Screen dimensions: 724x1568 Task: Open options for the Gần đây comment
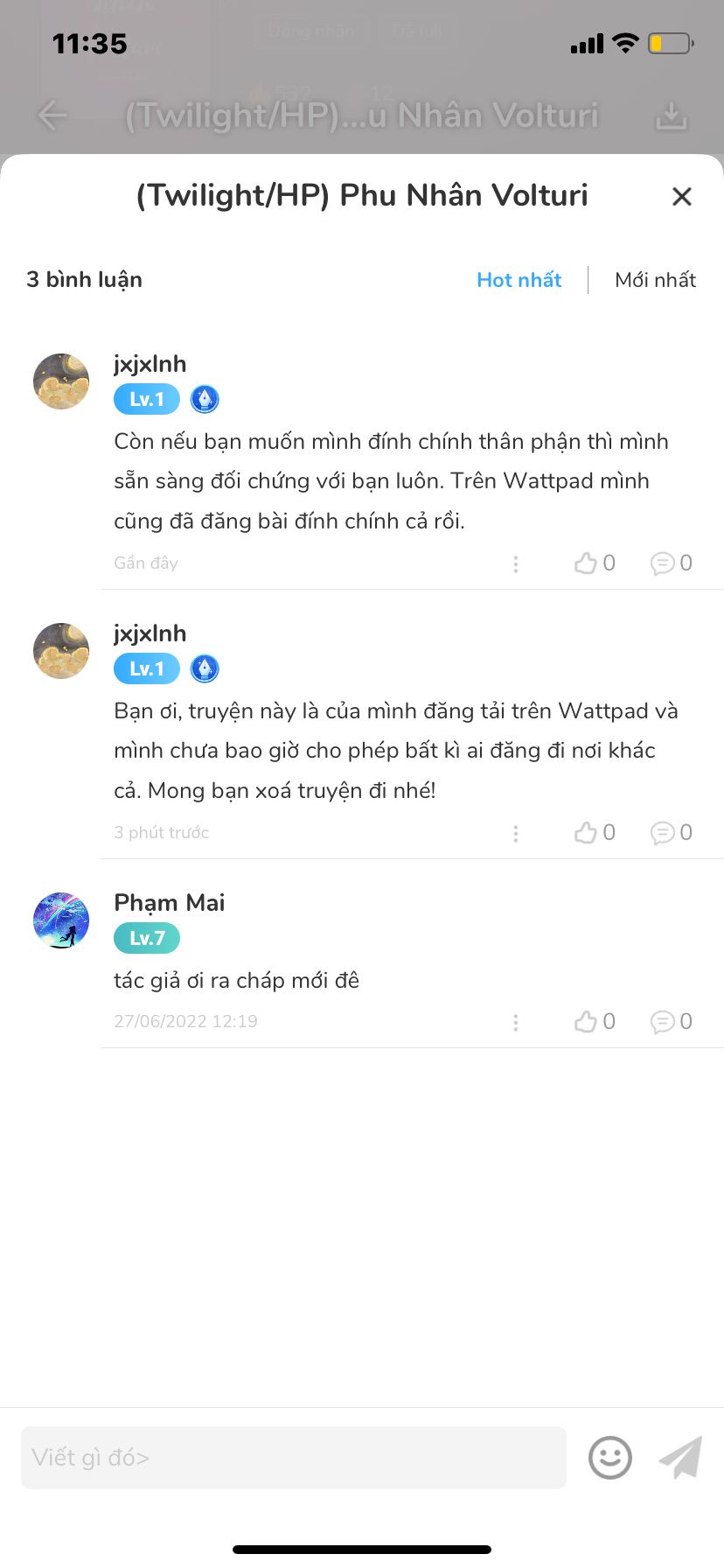(516, 563)
